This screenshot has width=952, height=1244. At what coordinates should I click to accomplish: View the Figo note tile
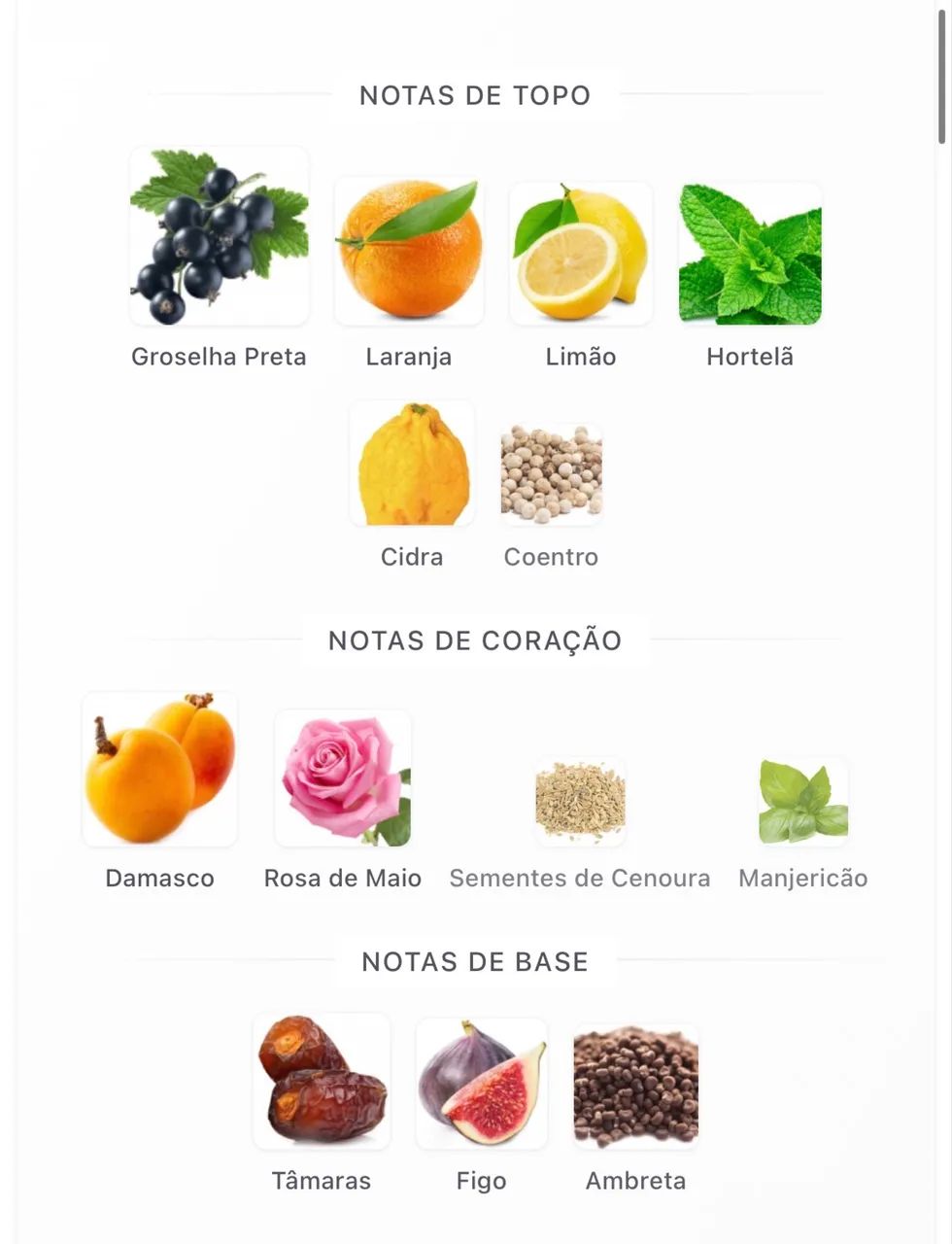(x=482, y=1084)
